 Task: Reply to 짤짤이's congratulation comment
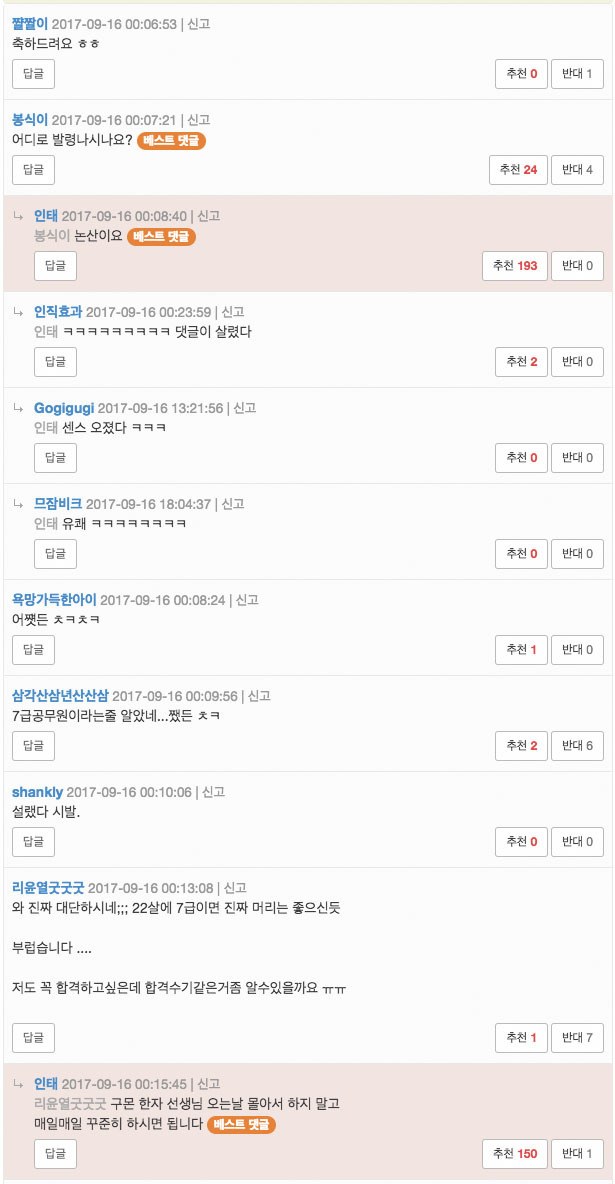[33, 74]
